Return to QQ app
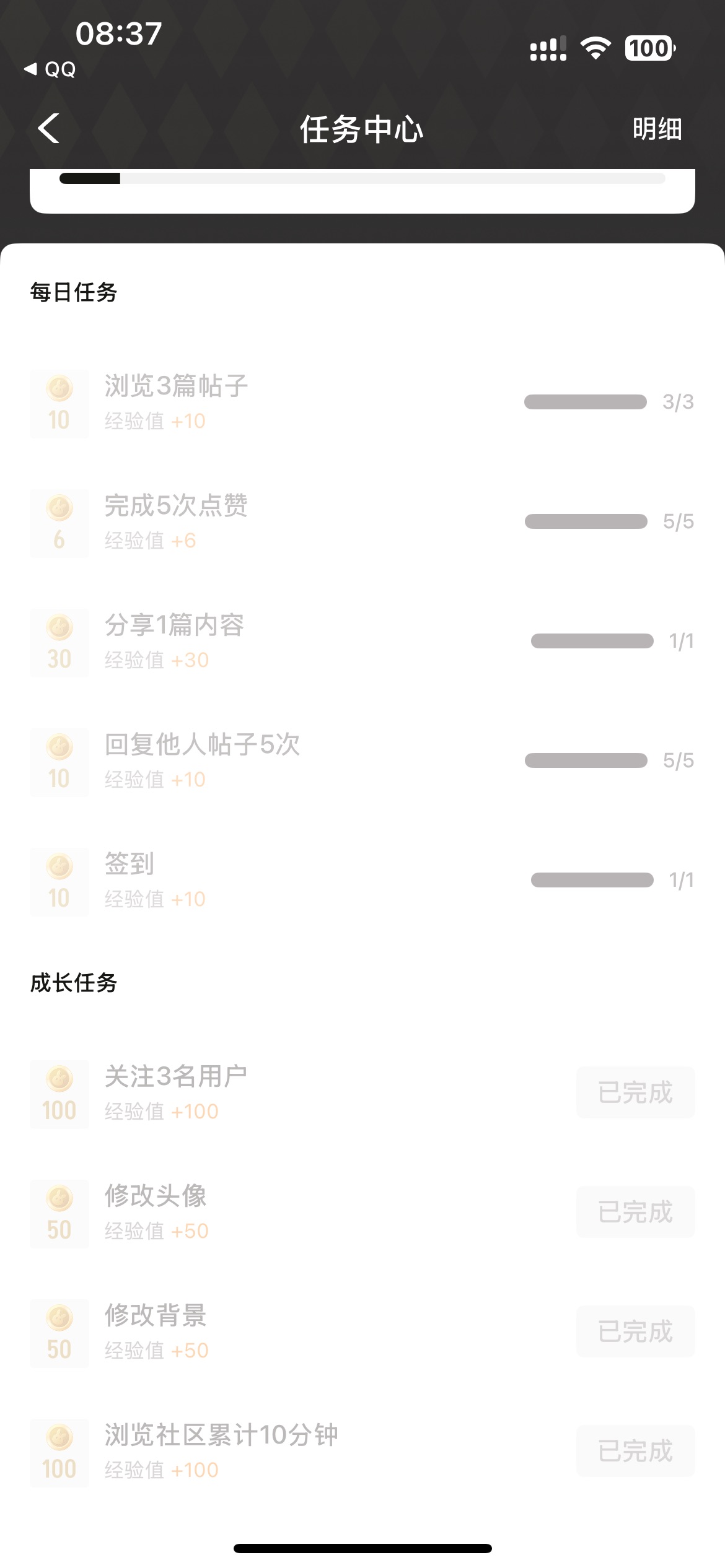This screenshot has height=1568, width=725. point(51,69)
